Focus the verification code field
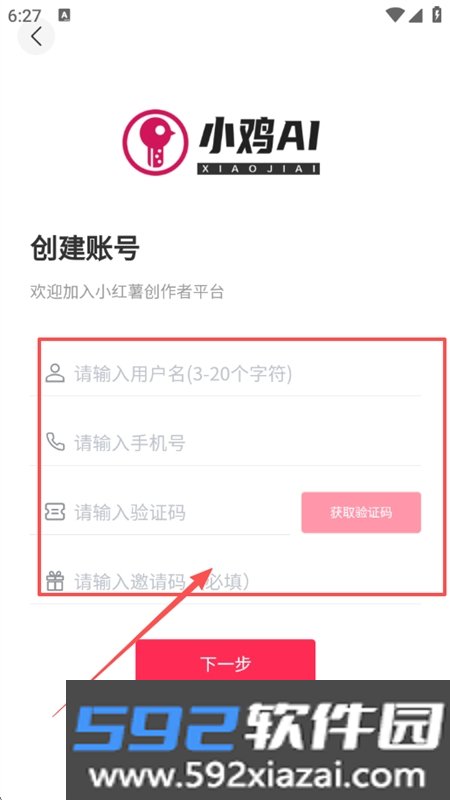 (160, 512)
